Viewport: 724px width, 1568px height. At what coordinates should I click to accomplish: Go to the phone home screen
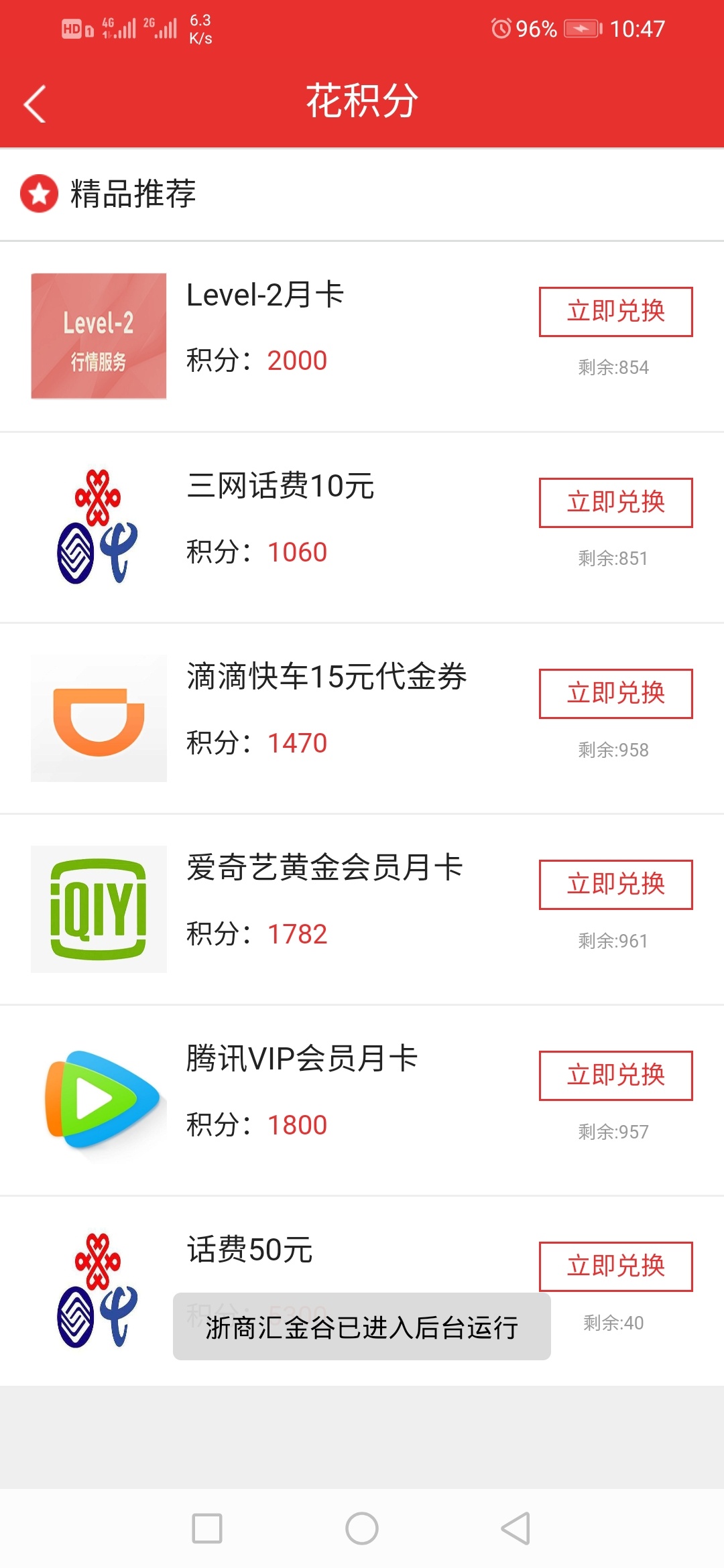(362, 1528)
